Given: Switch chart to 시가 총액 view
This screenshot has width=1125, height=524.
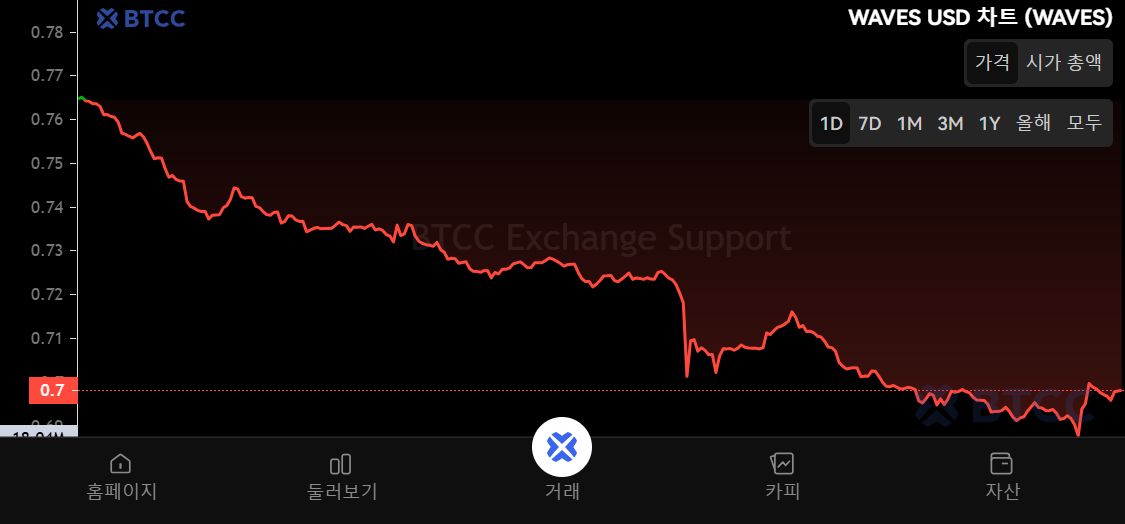Looking at the screenshot, I should 1064,62.
